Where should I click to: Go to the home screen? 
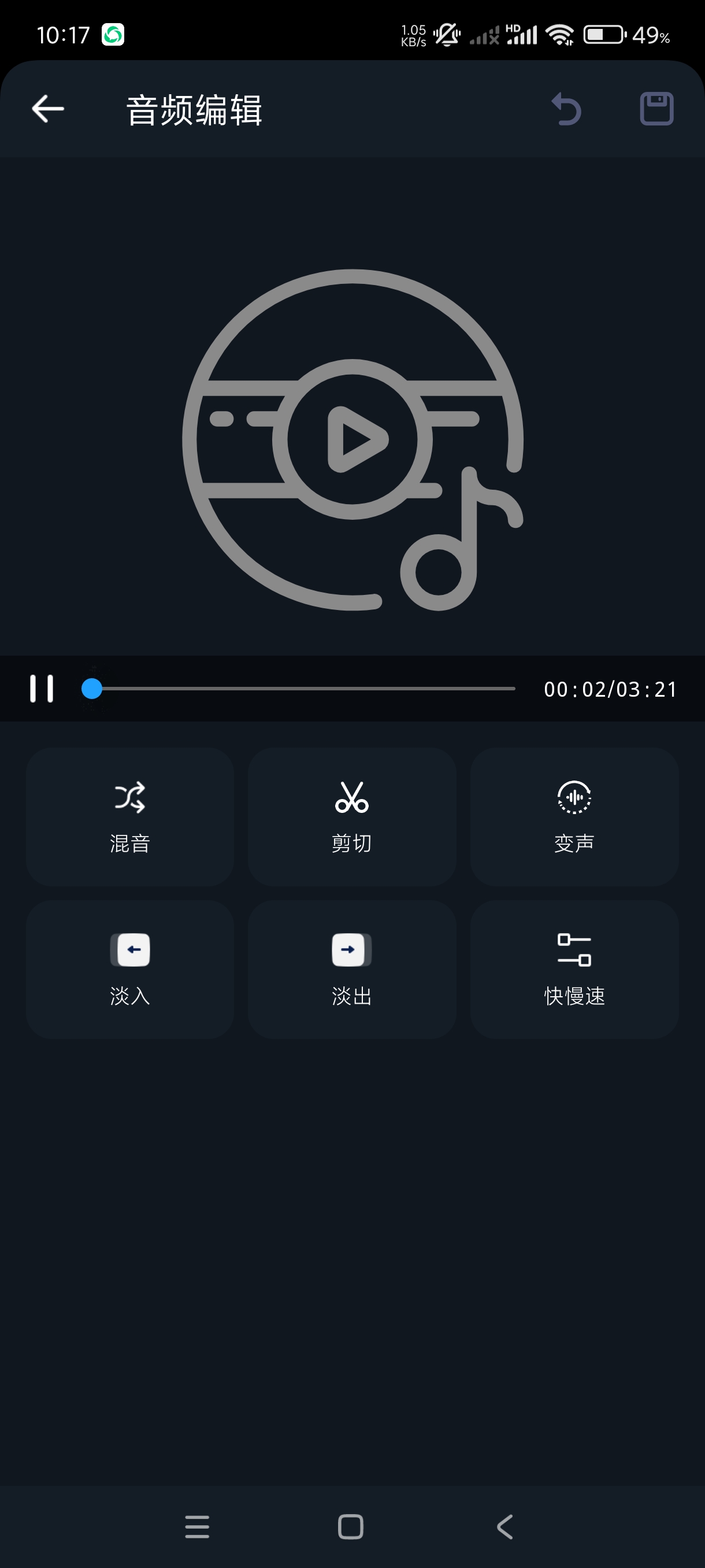tap(351, 1526)
